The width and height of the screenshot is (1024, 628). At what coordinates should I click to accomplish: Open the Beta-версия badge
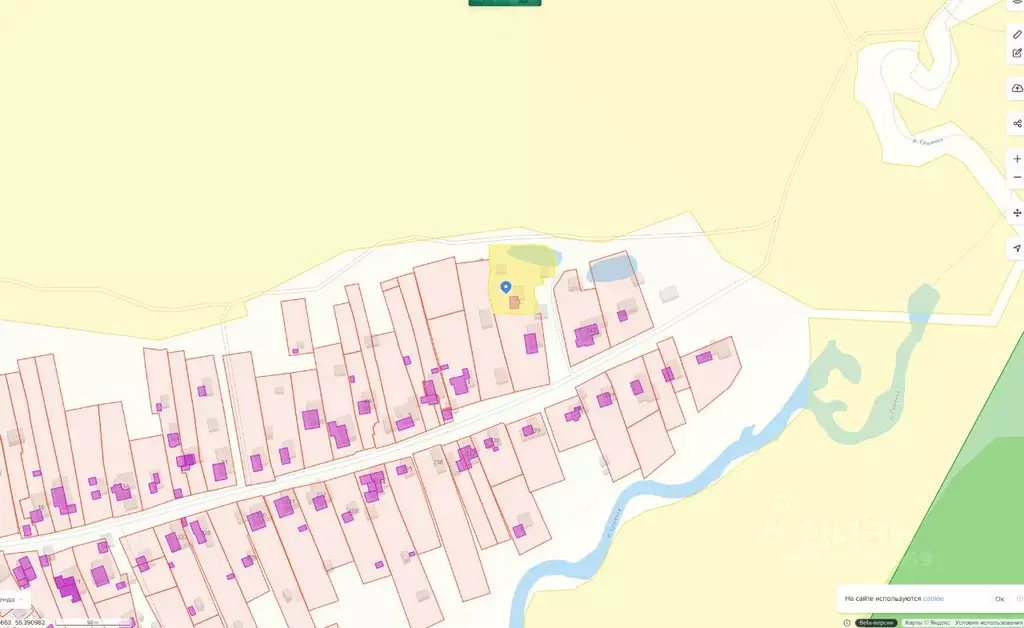click(x=876, y=623)
